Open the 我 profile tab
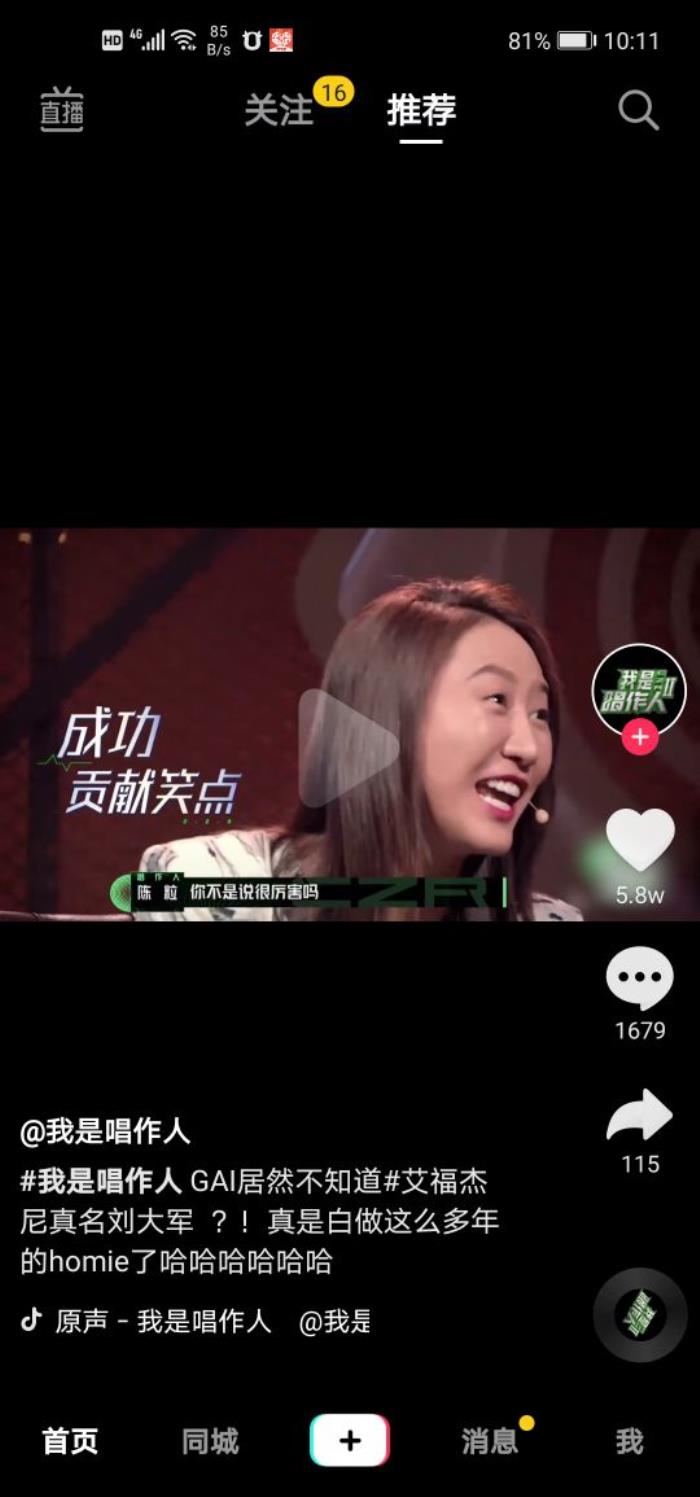Screen dimensions: 700x1497 point(629,1441)
